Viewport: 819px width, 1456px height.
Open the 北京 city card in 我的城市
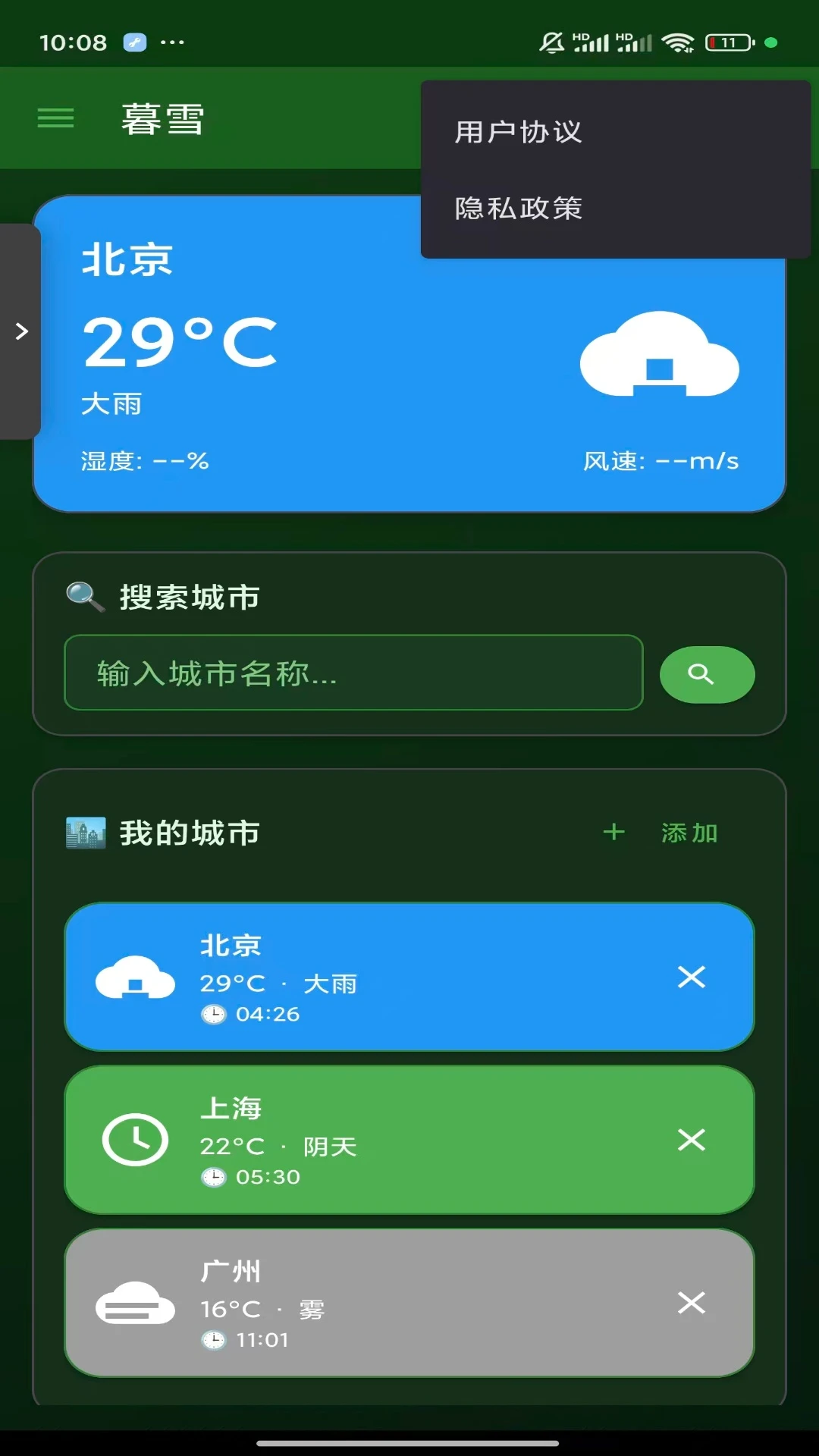pyautogui.click(x=379, y=977)
